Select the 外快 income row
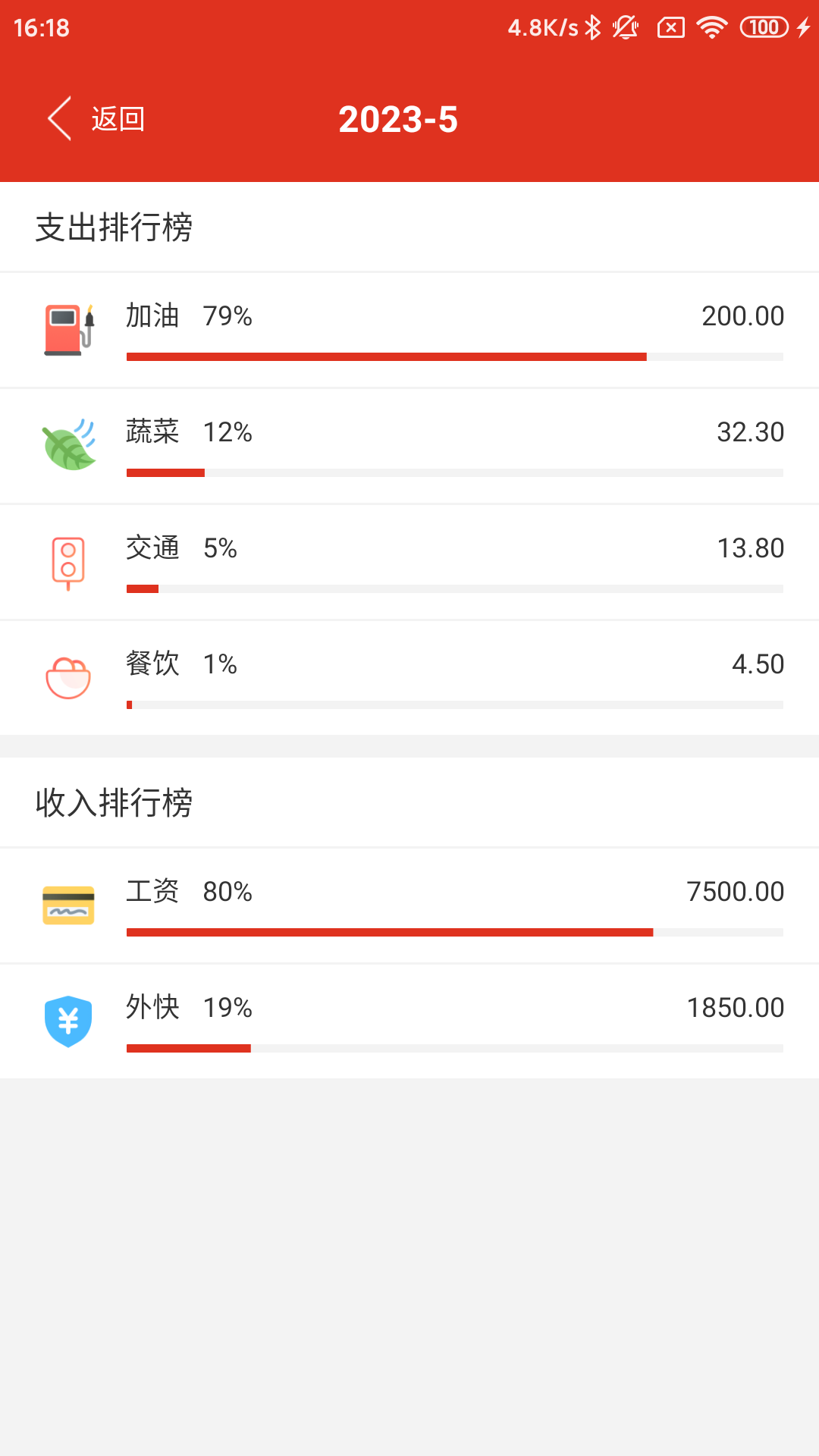819x1456 pixels. tap(409, 1020)
